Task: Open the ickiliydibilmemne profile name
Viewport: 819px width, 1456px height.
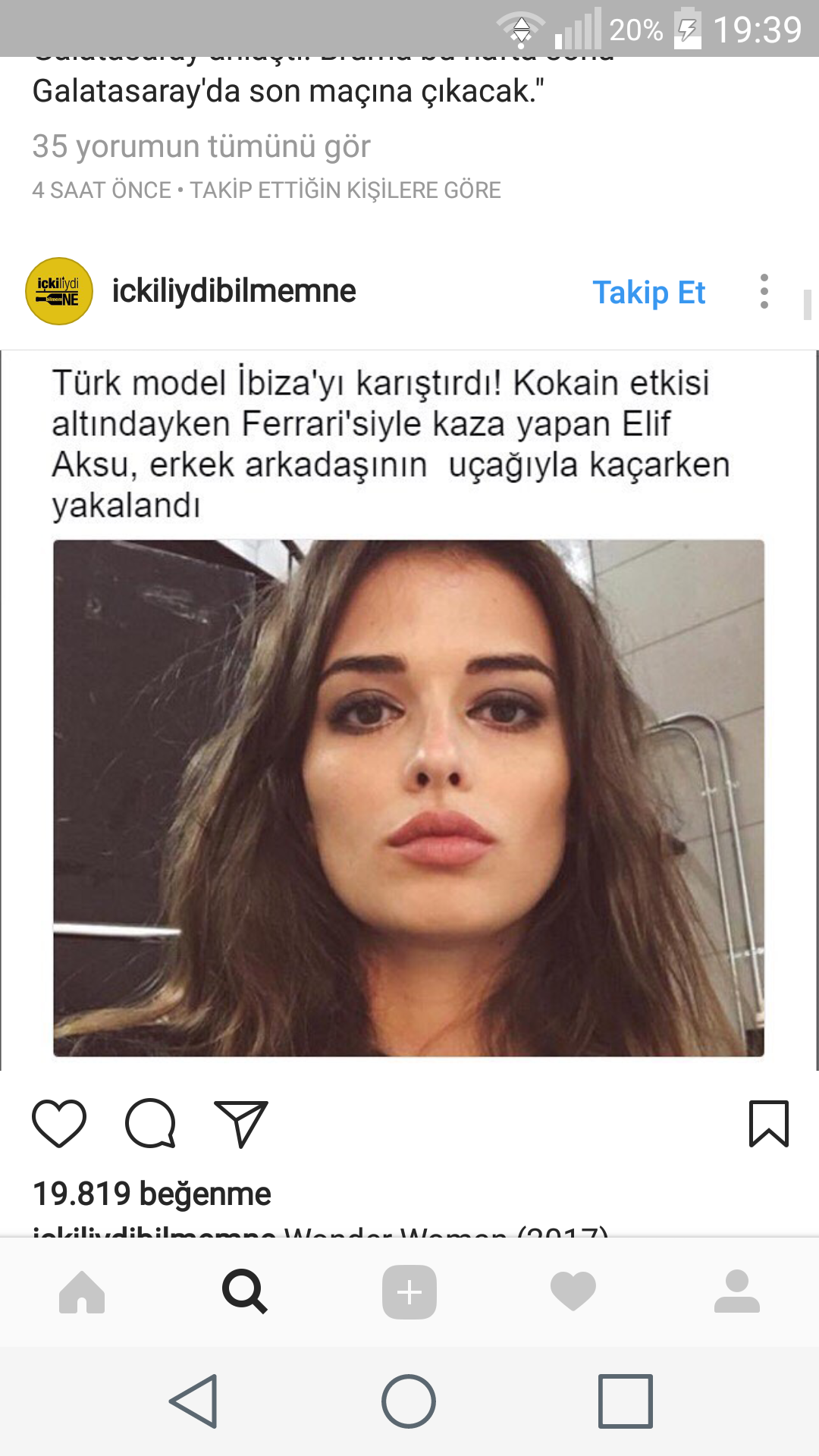Action: tap(234, 290)
